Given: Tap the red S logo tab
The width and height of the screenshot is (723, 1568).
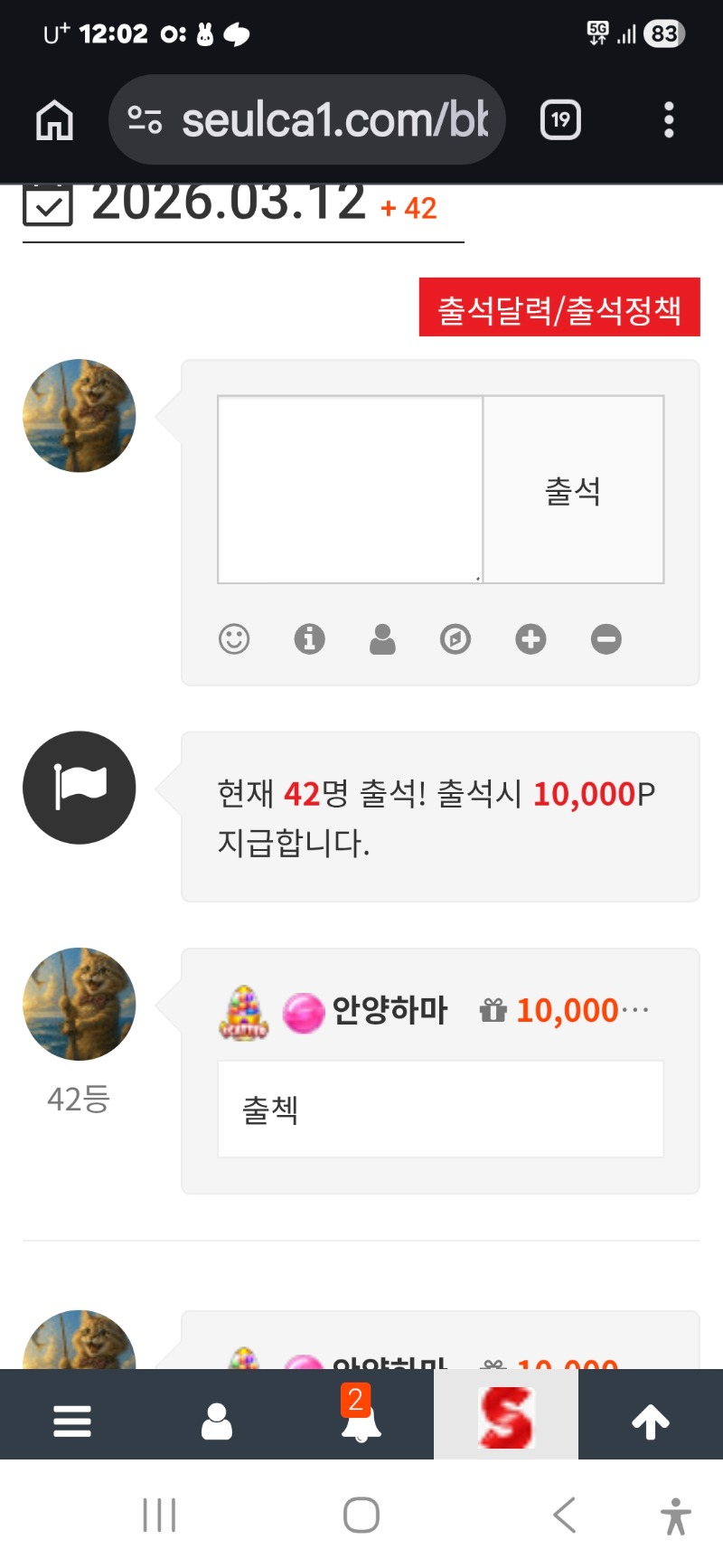Looking at the screenshot, I should (506, 1418).
